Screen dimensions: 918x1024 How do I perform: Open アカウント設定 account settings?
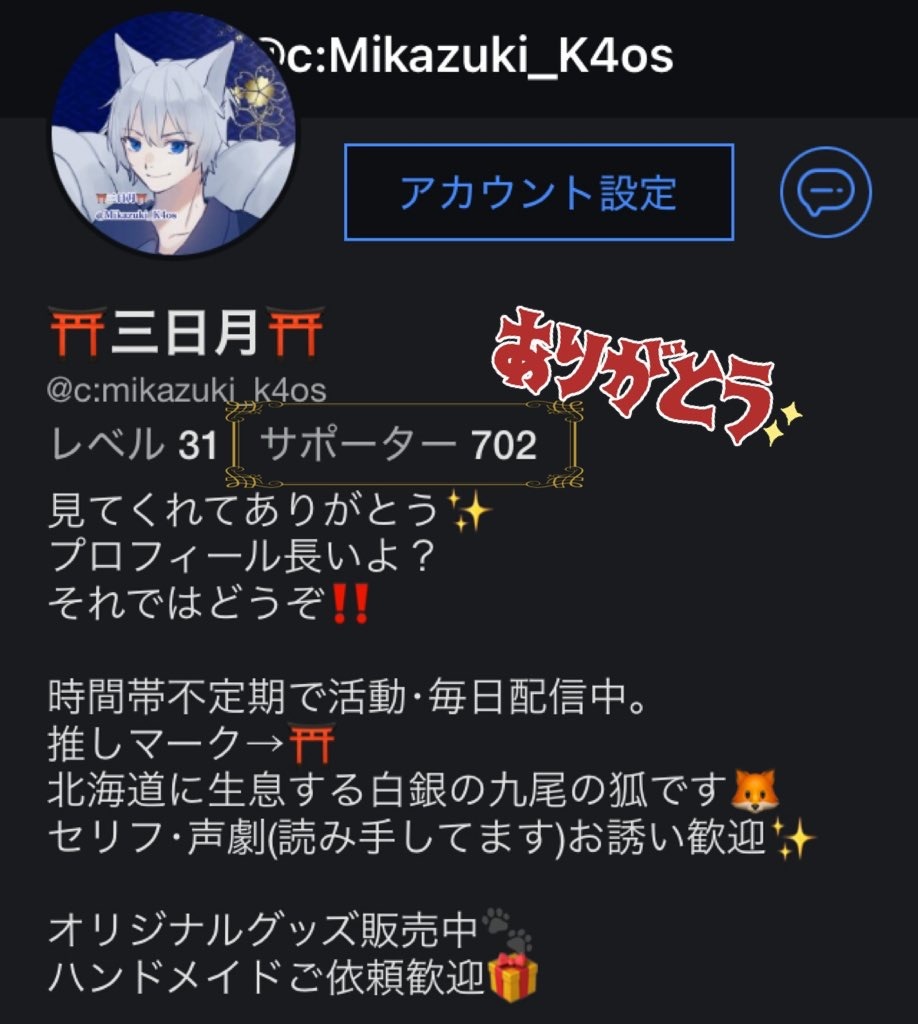[538, 192]
